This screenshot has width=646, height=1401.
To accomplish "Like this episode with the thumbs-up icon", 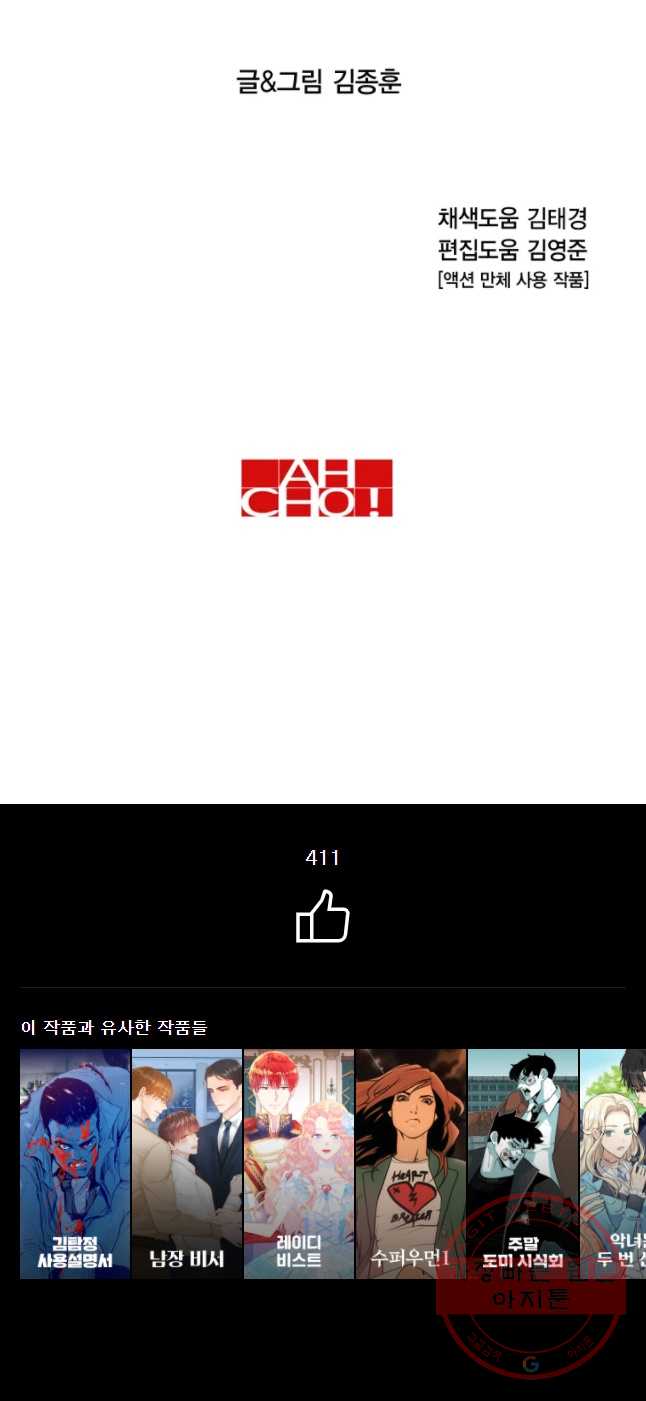I will (323, 917).
